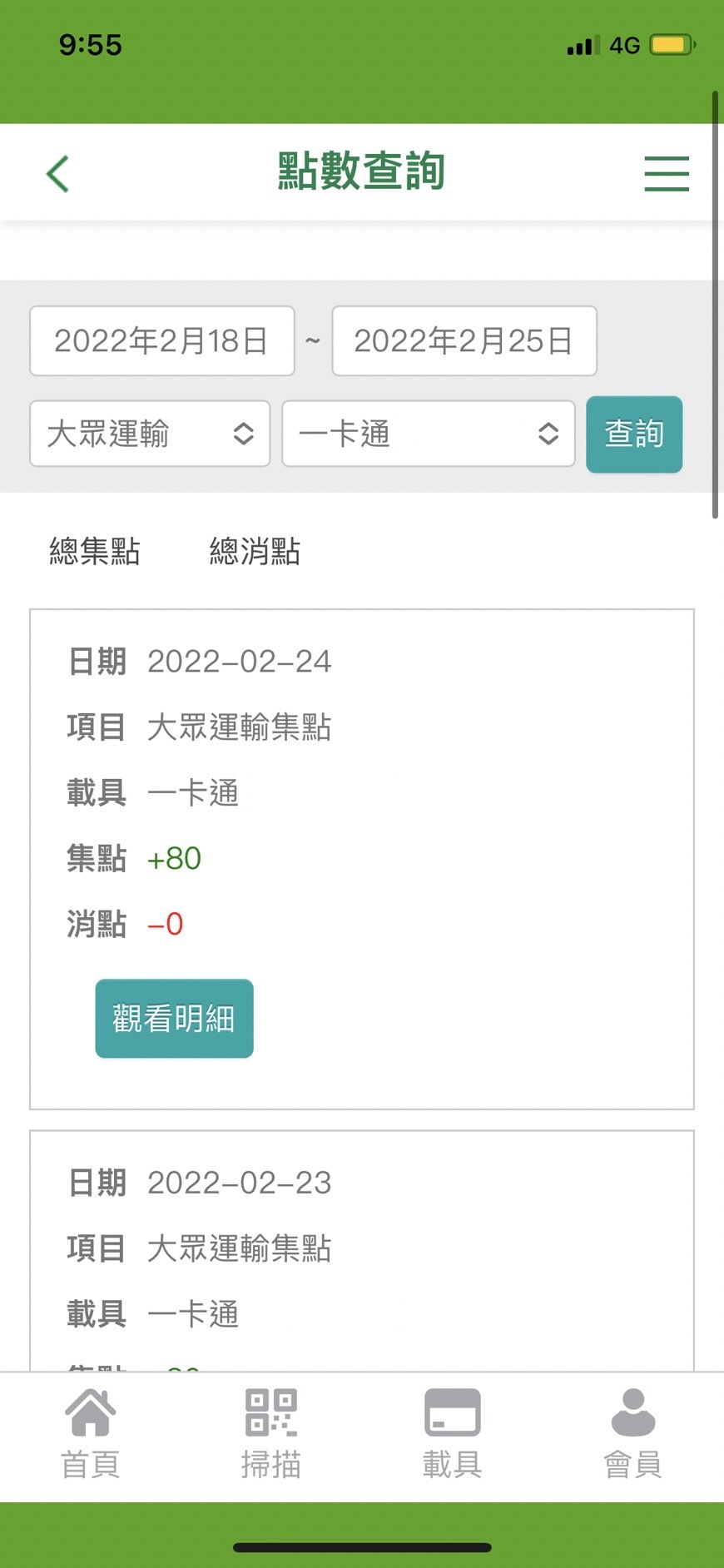Open the hamburger menu
The height and width of the screenshot is (1568, 724).
[667, 174]
